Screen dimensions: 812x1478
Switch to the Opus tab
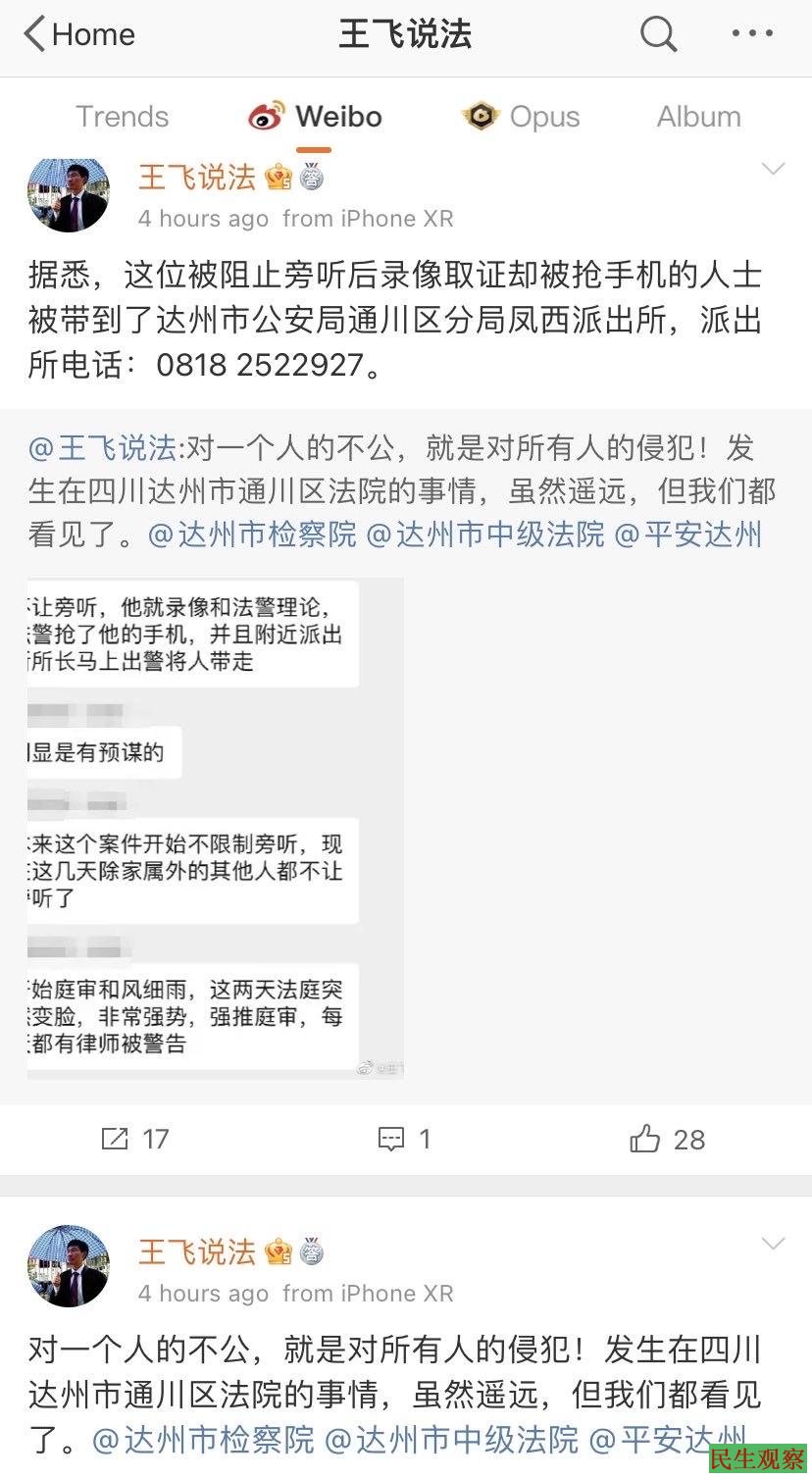point(521,117)
